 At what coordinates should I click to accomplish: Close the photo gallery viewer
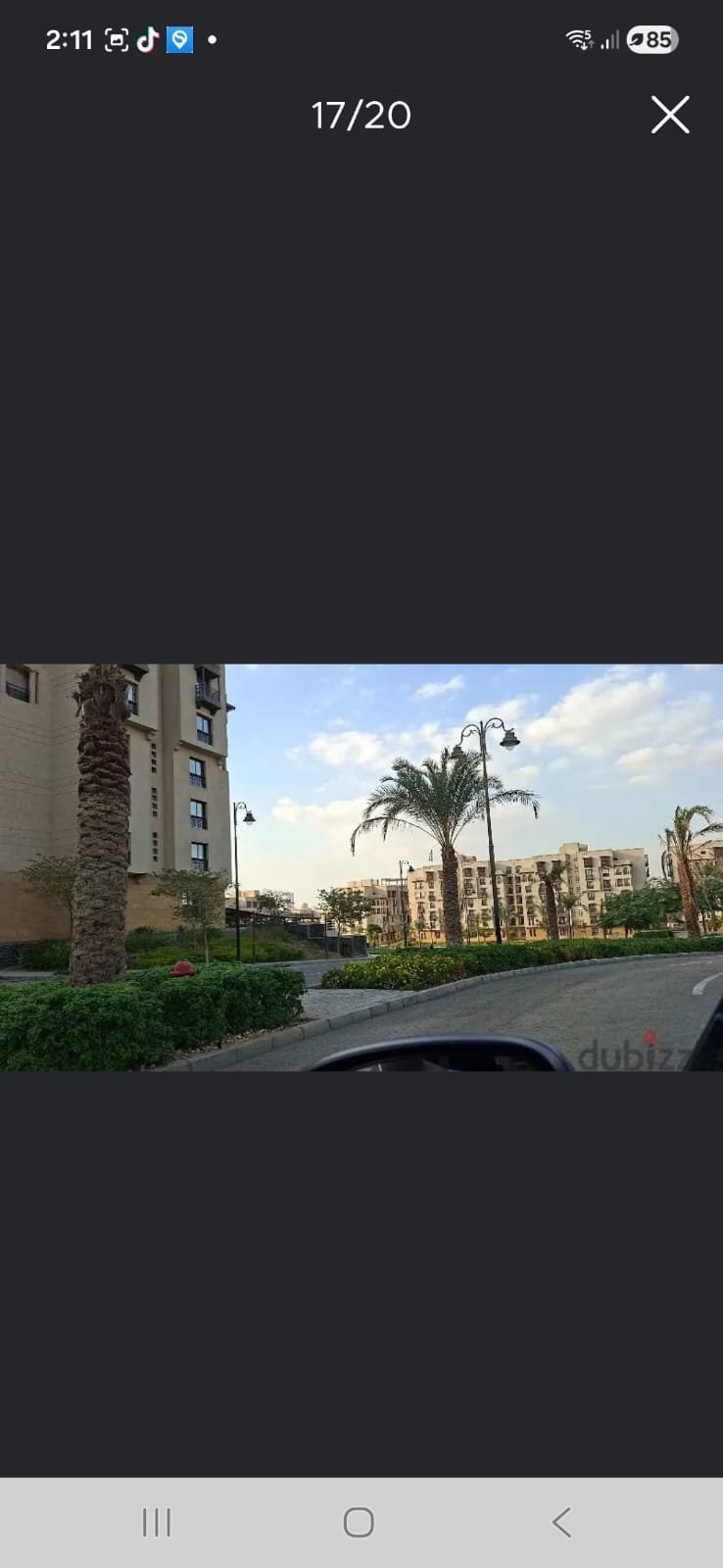(x=670, y=115)
